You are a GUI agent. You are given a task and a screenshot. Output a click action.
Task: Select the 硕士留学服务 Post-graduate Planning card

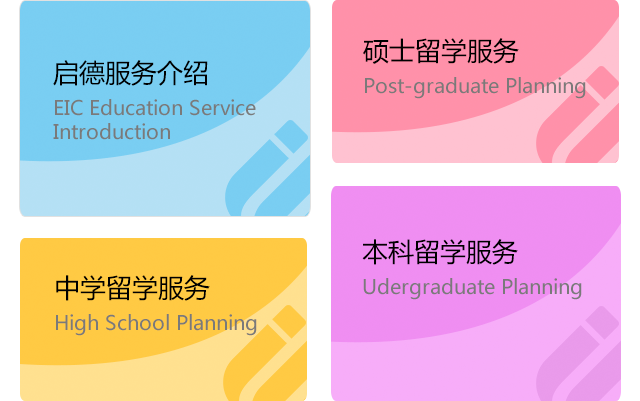[475, 80]
